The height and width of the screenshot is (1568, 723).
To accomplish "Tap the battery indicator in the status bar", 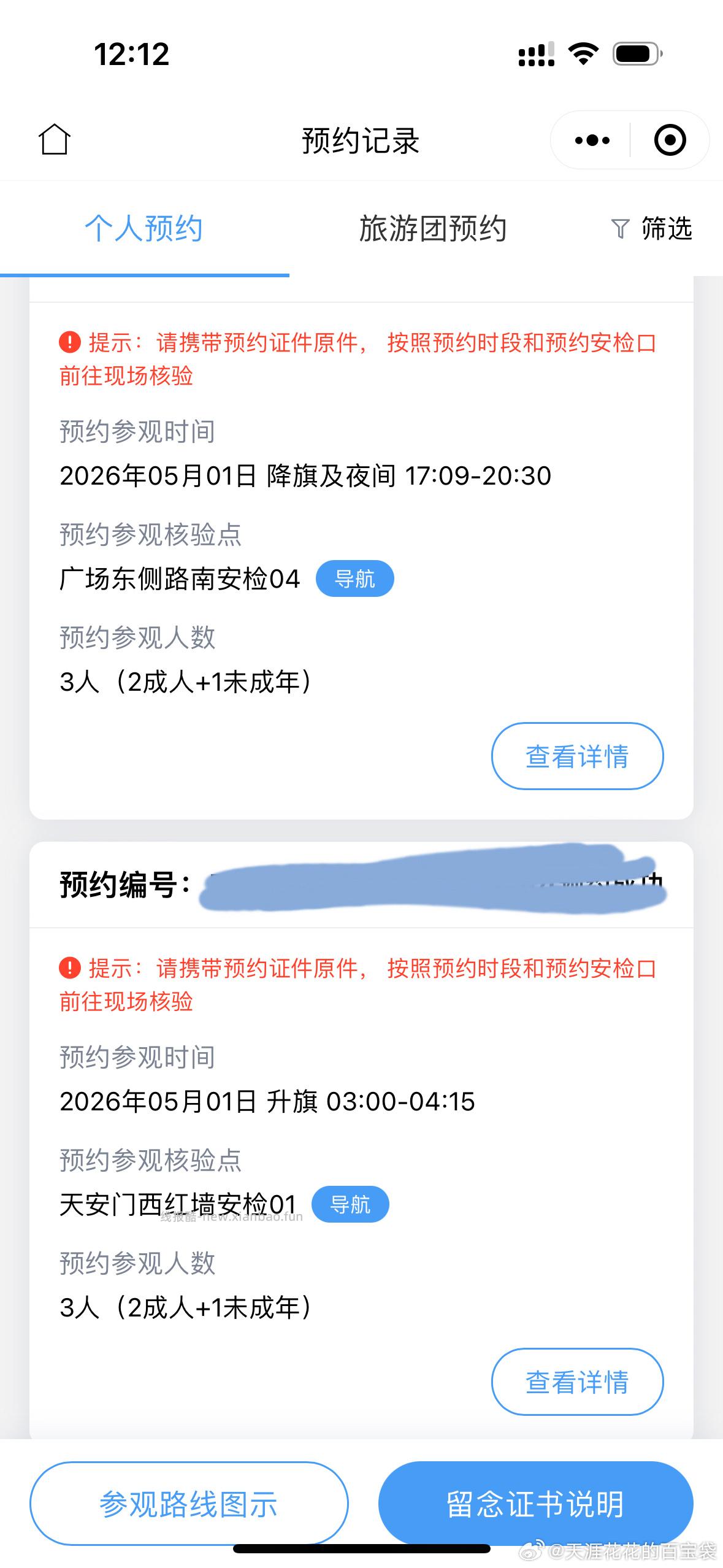I will point(636,54).
